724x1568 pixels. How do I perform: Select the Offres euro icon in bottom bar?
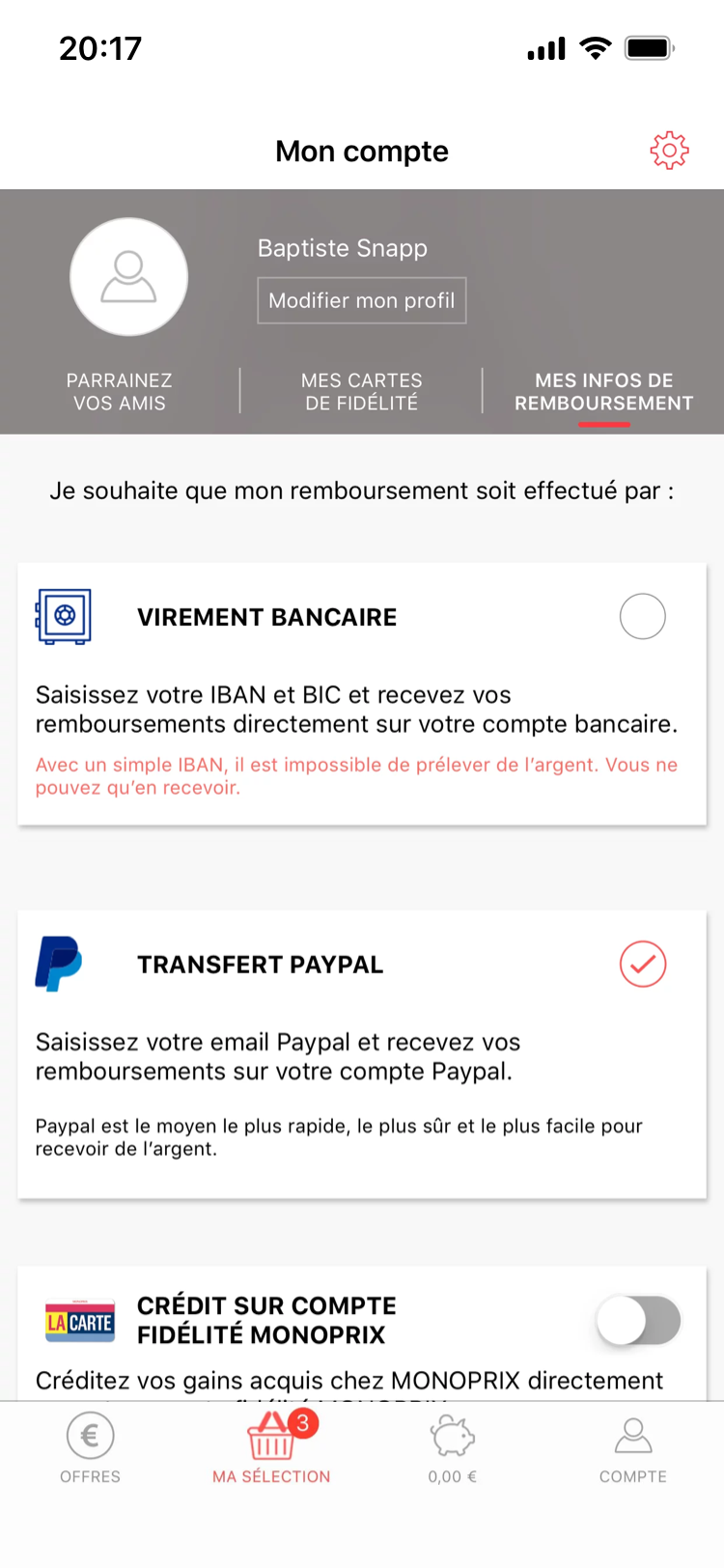pos(90,1436)
